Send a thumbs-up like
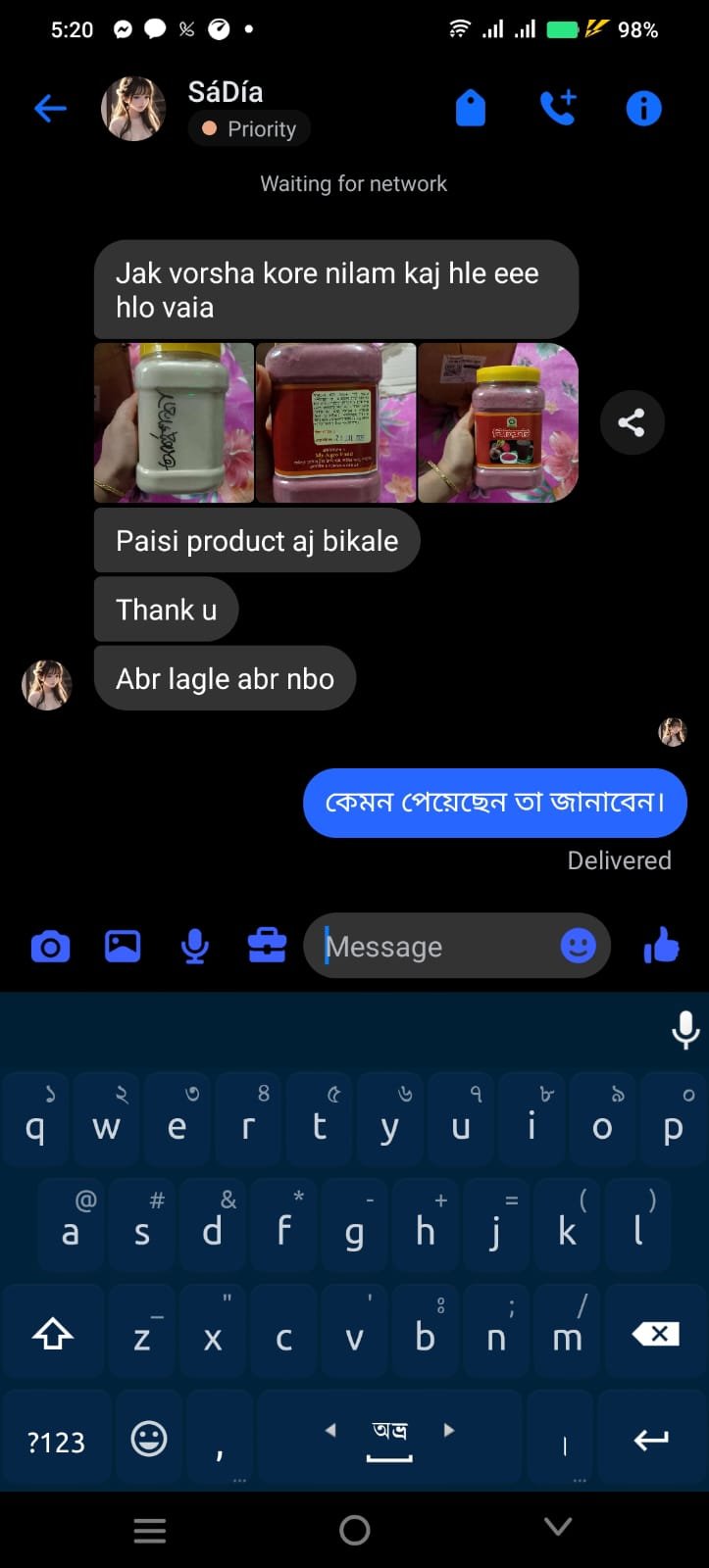The height and width of the screenshot is (1568, 709). coord(662,947)
